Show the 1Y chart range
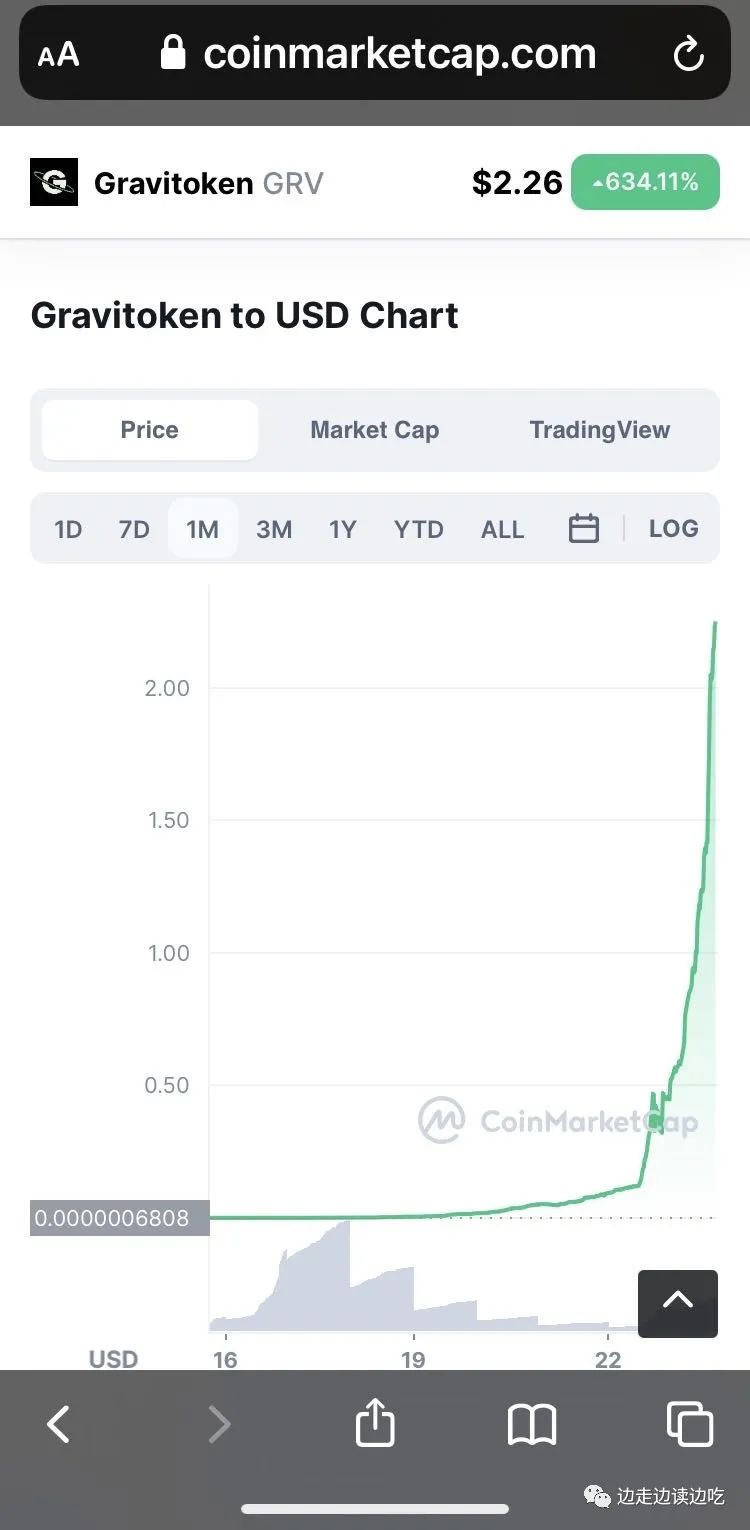The height and width of the screenshot is (1530, 750). (342, 529)
